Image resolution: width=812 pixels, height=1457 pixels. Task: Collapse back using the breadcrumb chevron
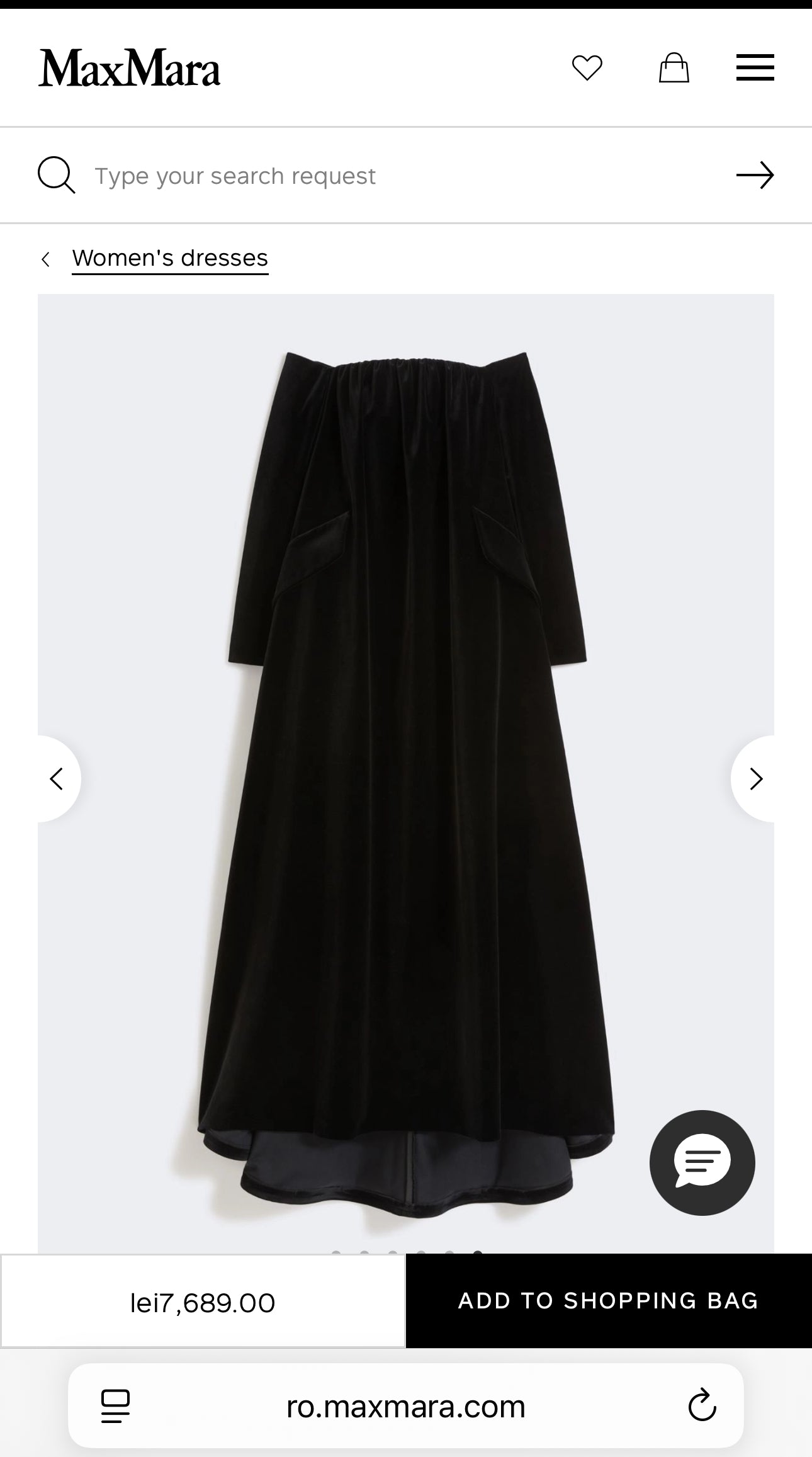point(46,258)
